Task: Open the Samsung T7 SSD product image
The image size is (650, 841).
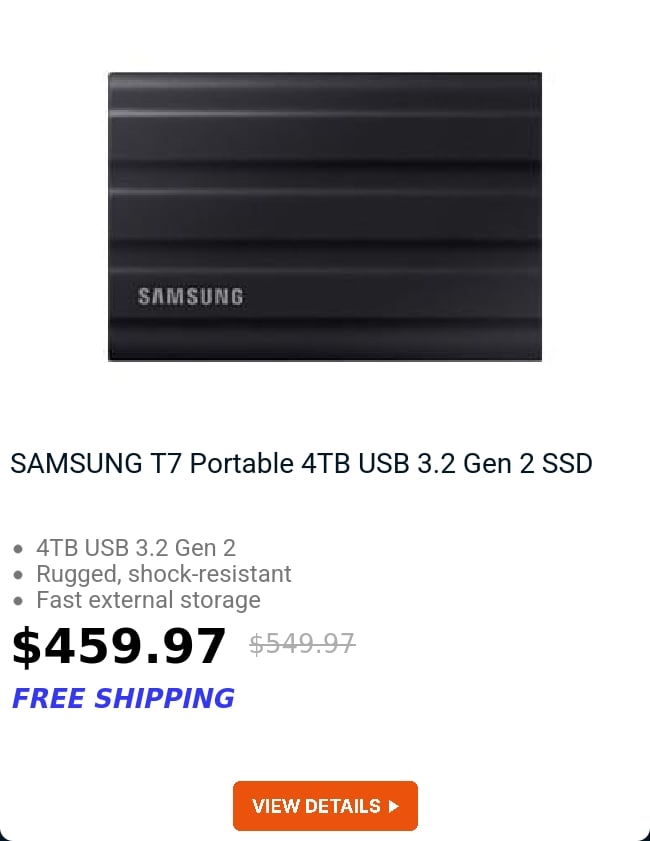Action: click(x=325, y=216)
